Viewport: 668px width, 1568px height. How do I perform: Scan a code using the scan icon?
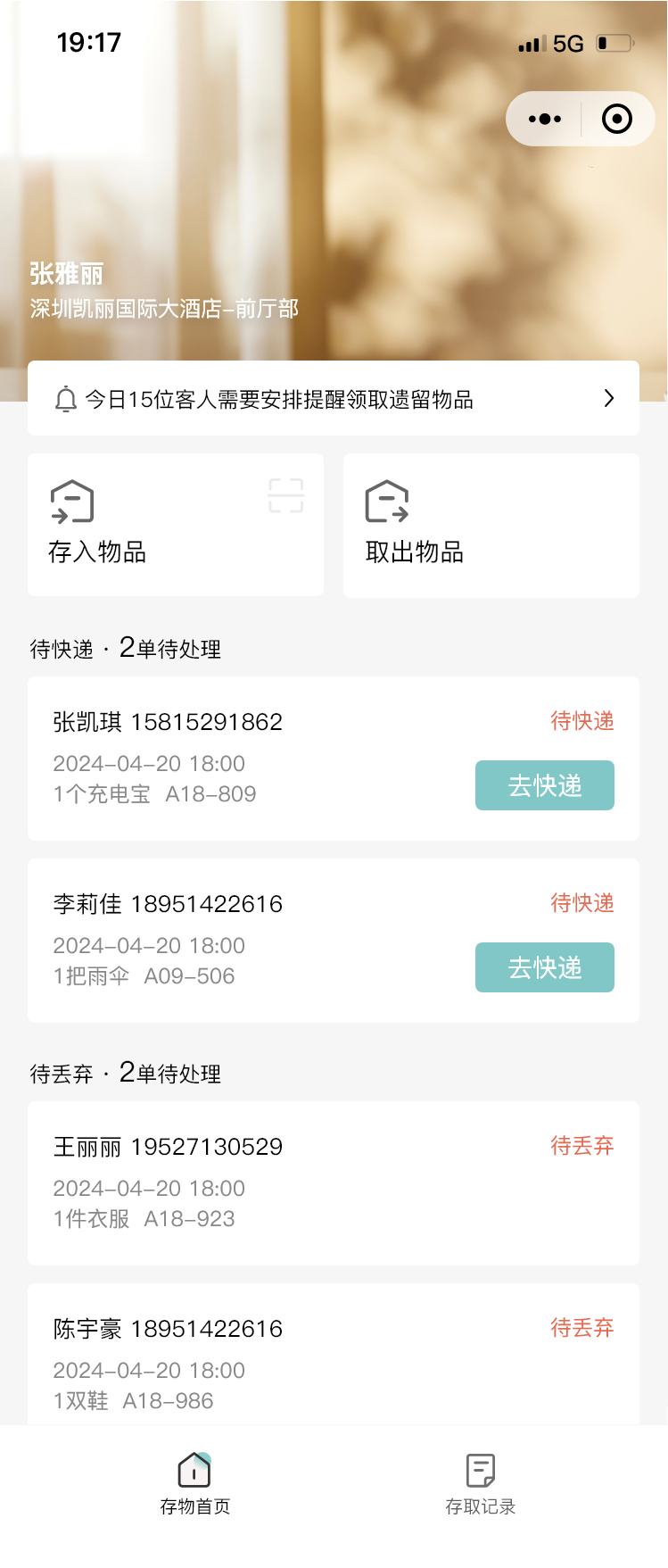(x=286, y=495)
